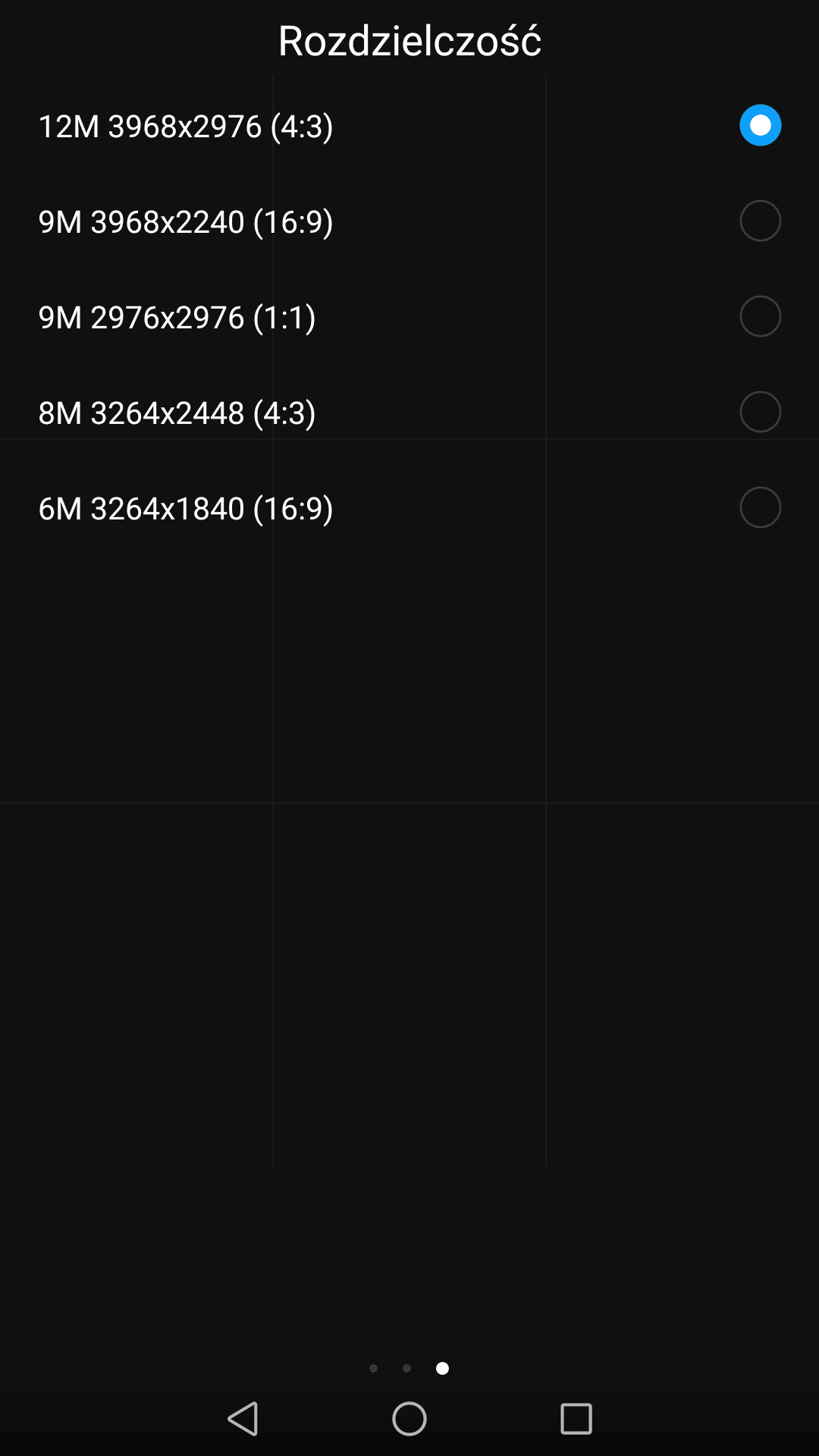Tap the home button
This screenshot has height=1456, width=819.
(x=409, y=1418)
